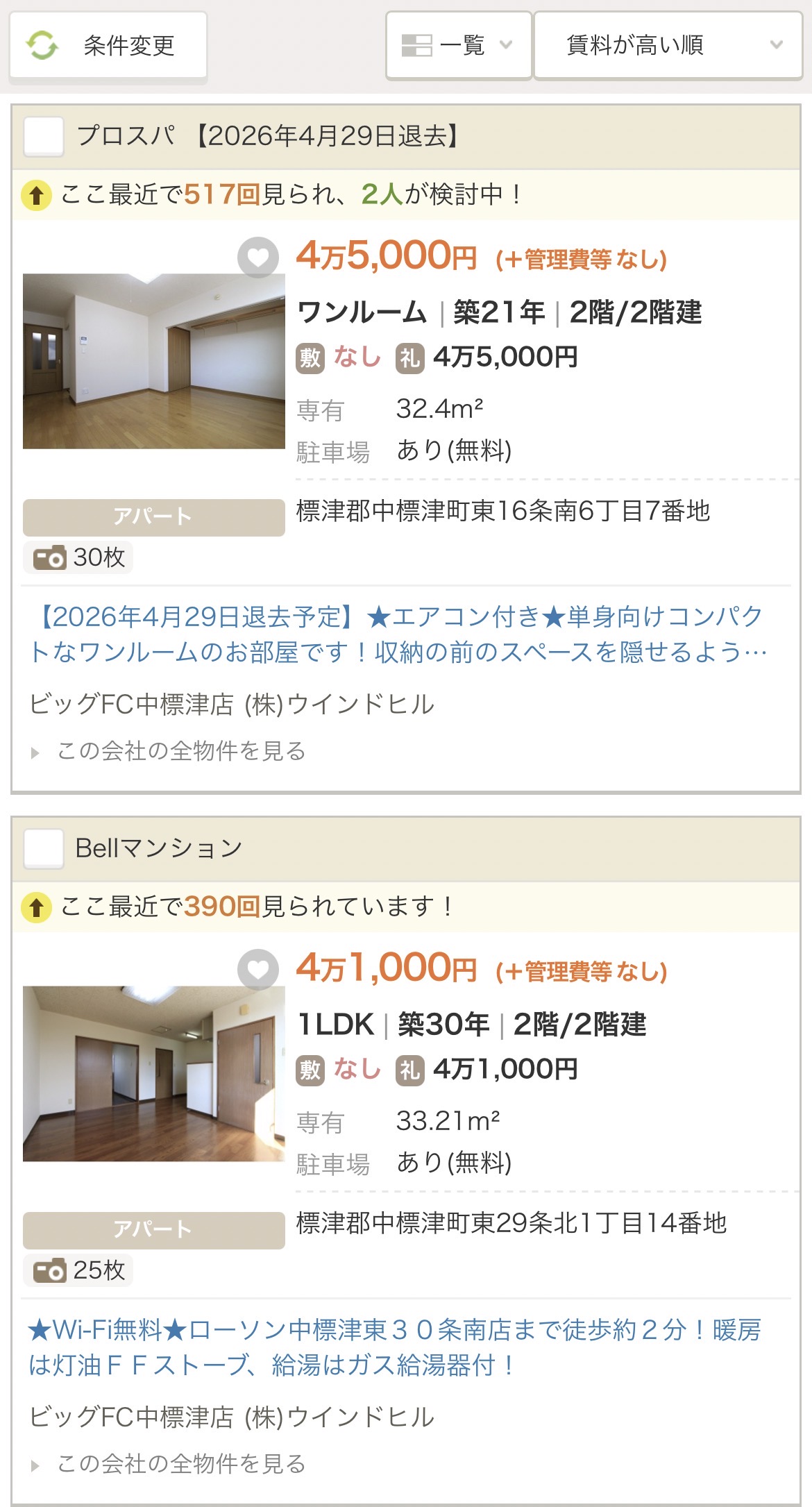The height and width of the screenshot is (1507, 812).
Task: Open the Wi-Fi無料 ローソン description link
Action: tap(396, 1347)
